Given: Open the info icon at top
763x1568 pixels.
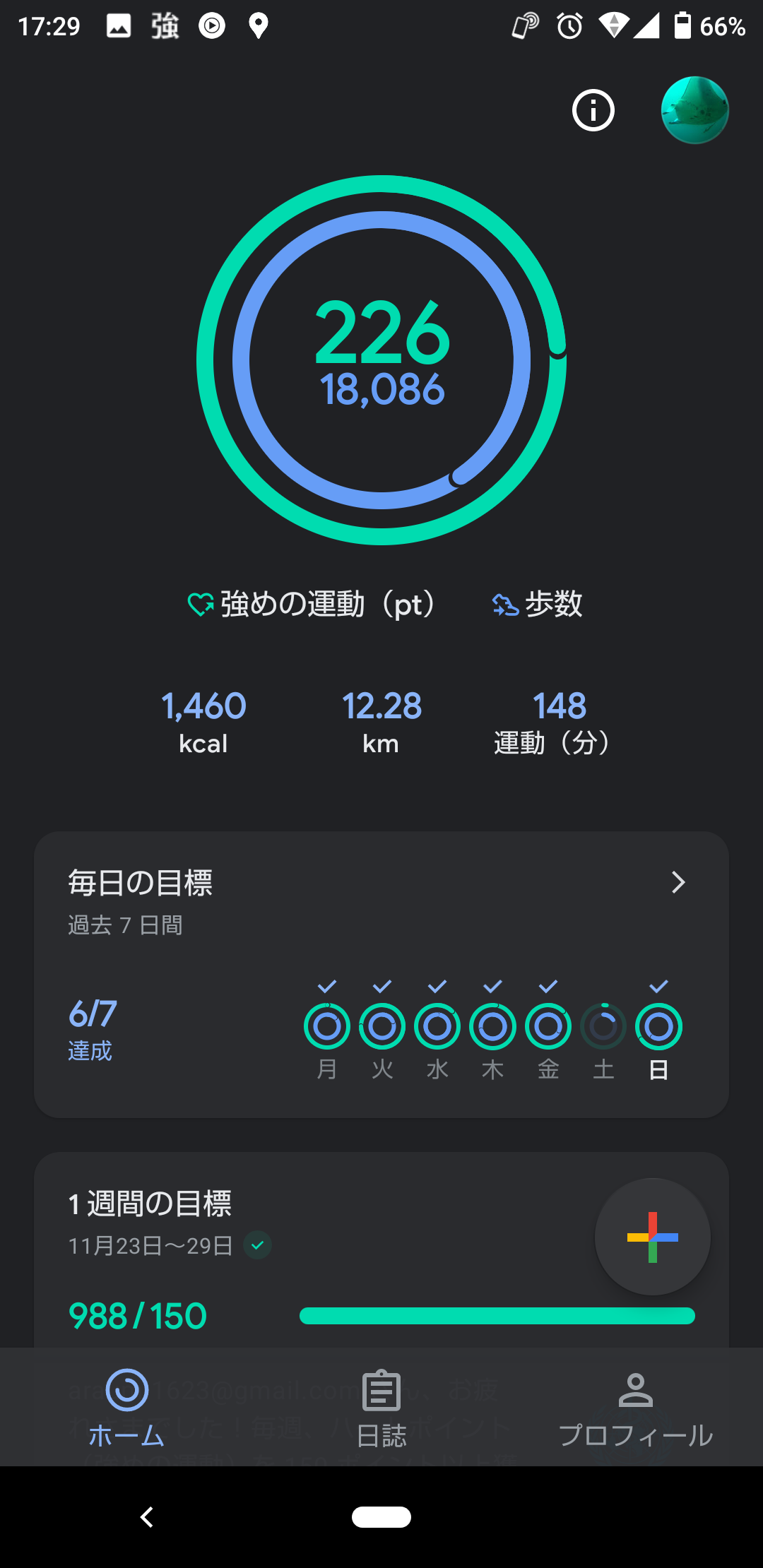Looking at the screenshot, I should (x=593, y=111).
